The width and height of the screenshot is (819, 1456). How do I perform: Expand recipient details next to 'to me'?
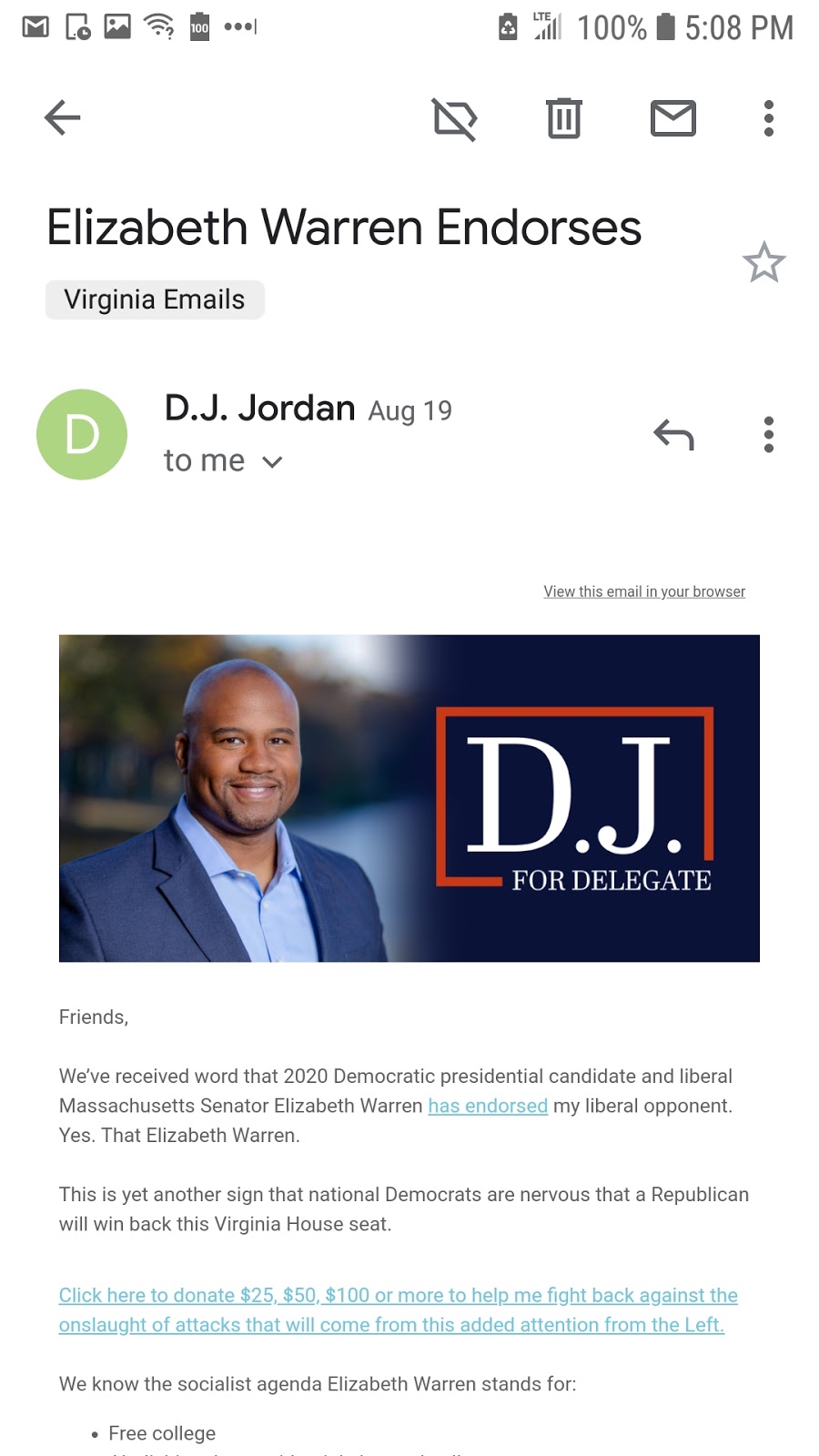click(272, 462)
